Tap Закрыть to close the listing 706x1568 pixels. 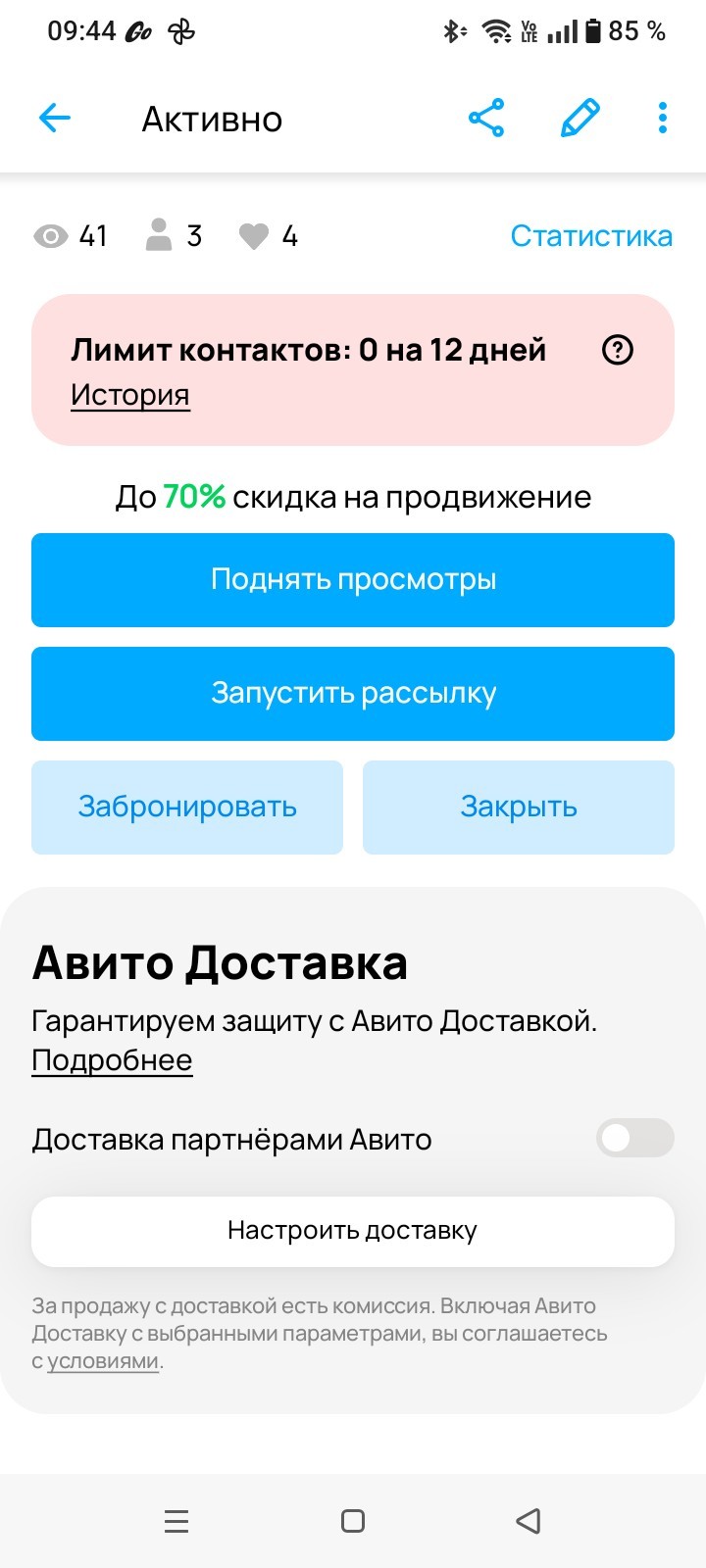[519, 807]
